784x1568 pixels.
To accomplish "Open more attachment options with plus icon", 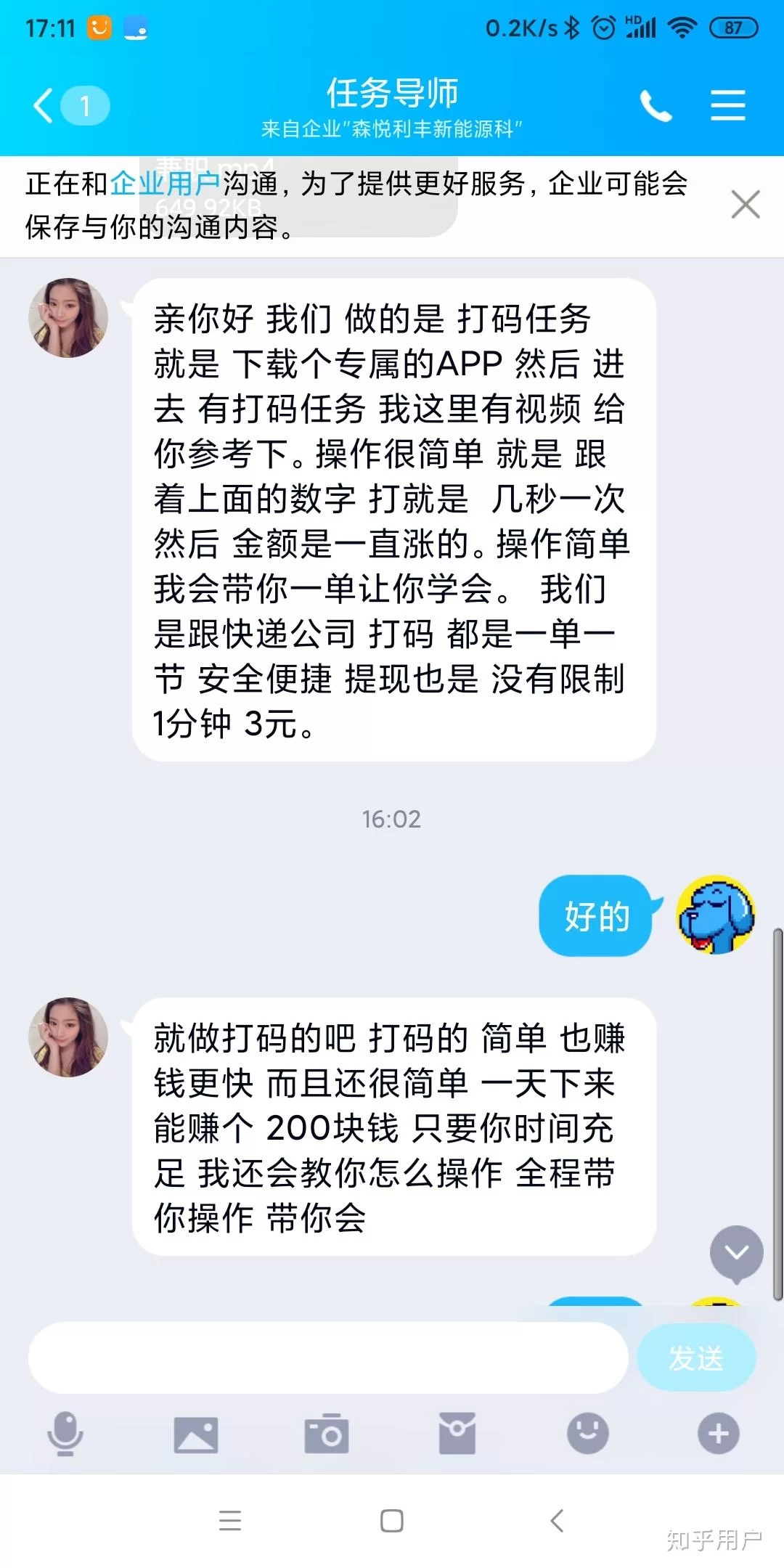I will coord(717,1434).
